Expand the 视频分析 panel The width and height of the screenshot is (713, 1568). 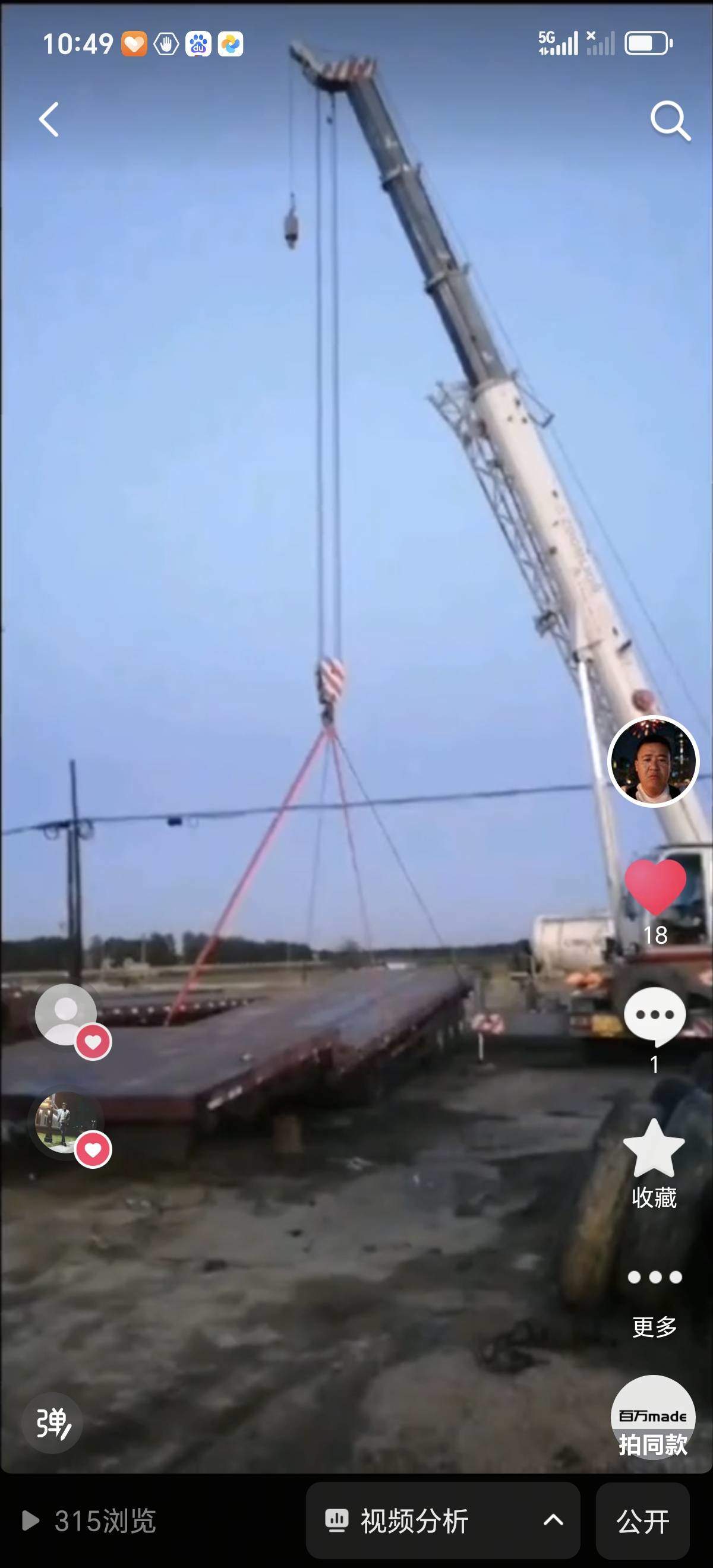coord(443,1520)
